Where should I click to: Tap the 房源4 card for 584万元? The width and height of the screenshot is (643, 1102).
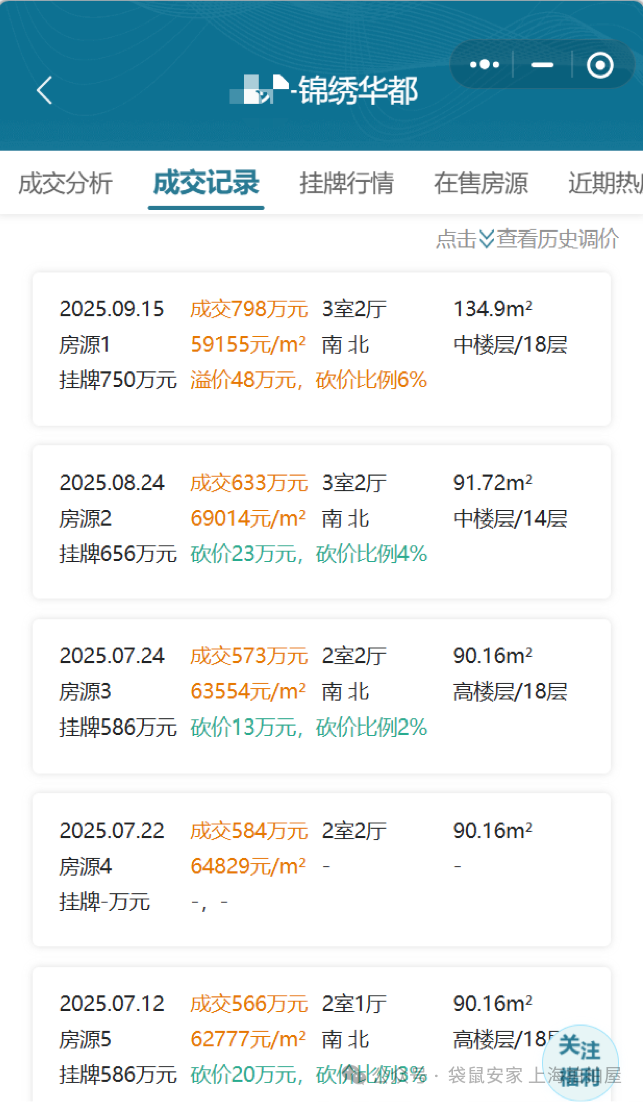pyautogui.click(x=321, y=868)
